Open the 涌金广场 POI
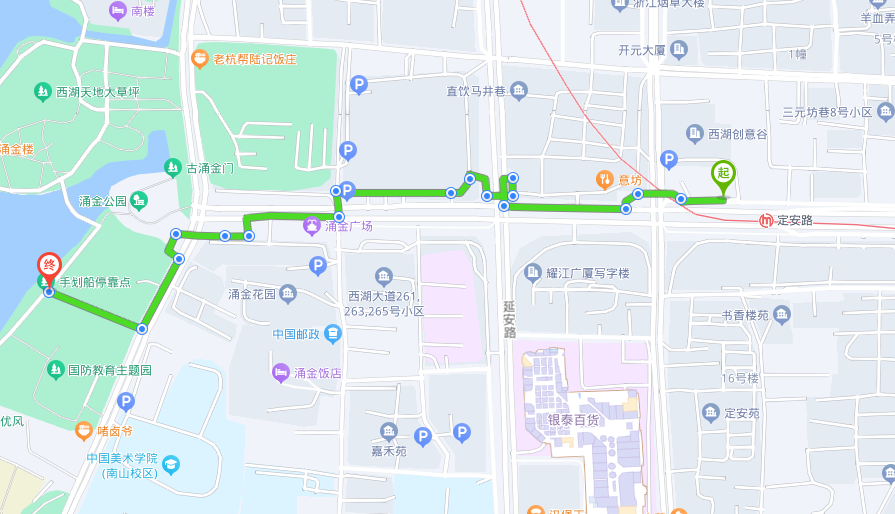The height and width of the screenshot is (514, 895). tap(312, 227)
